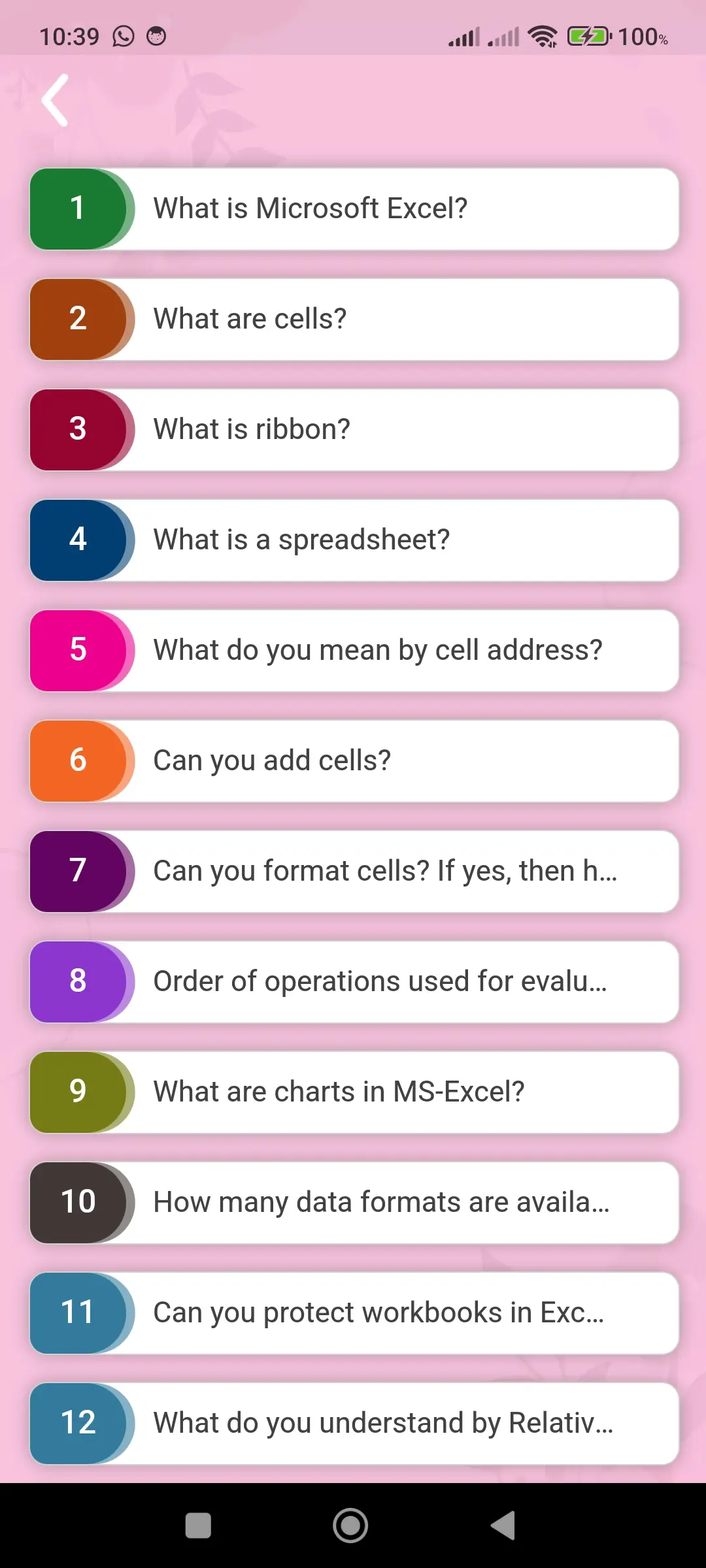Screen dimensions: 706x1568
Task: Tap the orange number 6 badge
Action: [78, 760]
